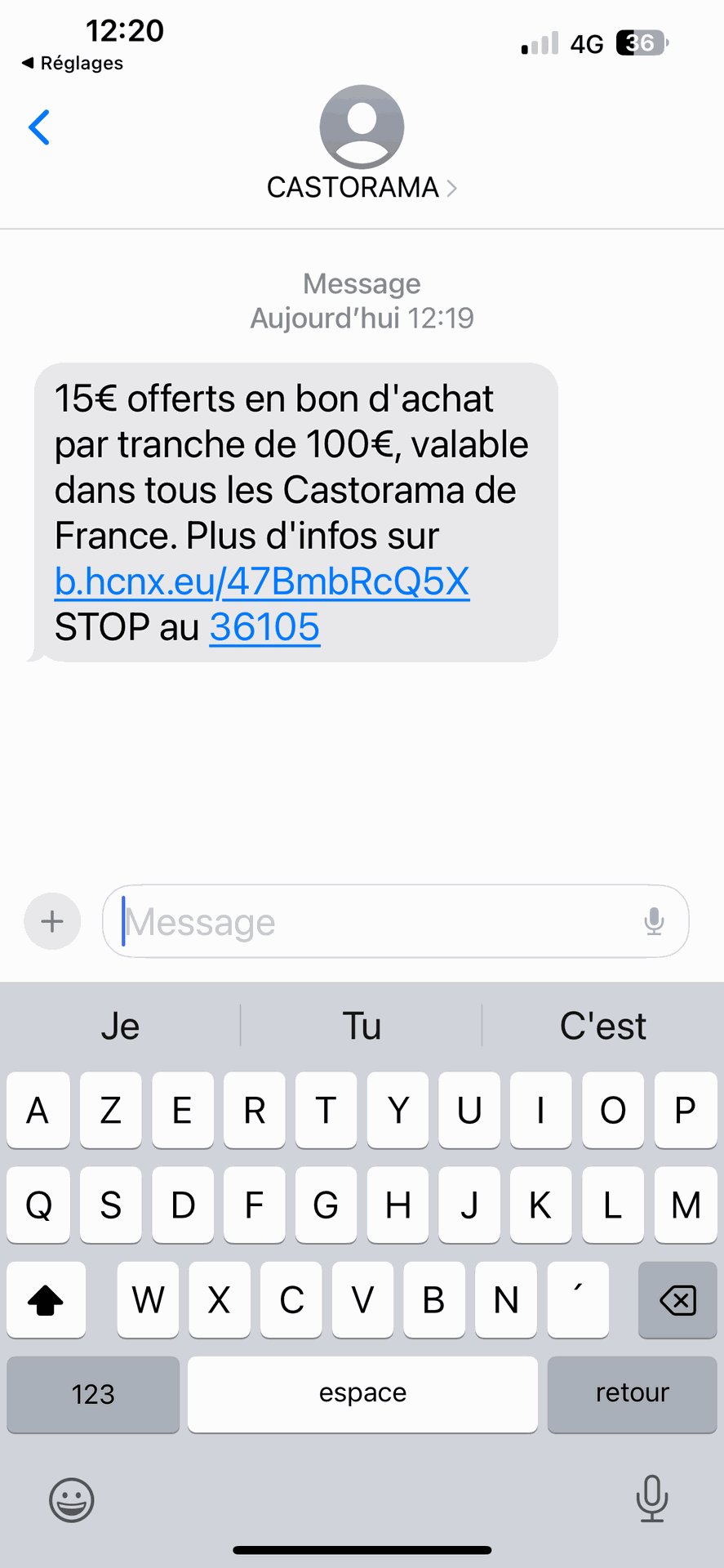This screenshot has height=1568, width=724.
Task: Open the plus attachments menu
Action: tap(52, 921)
